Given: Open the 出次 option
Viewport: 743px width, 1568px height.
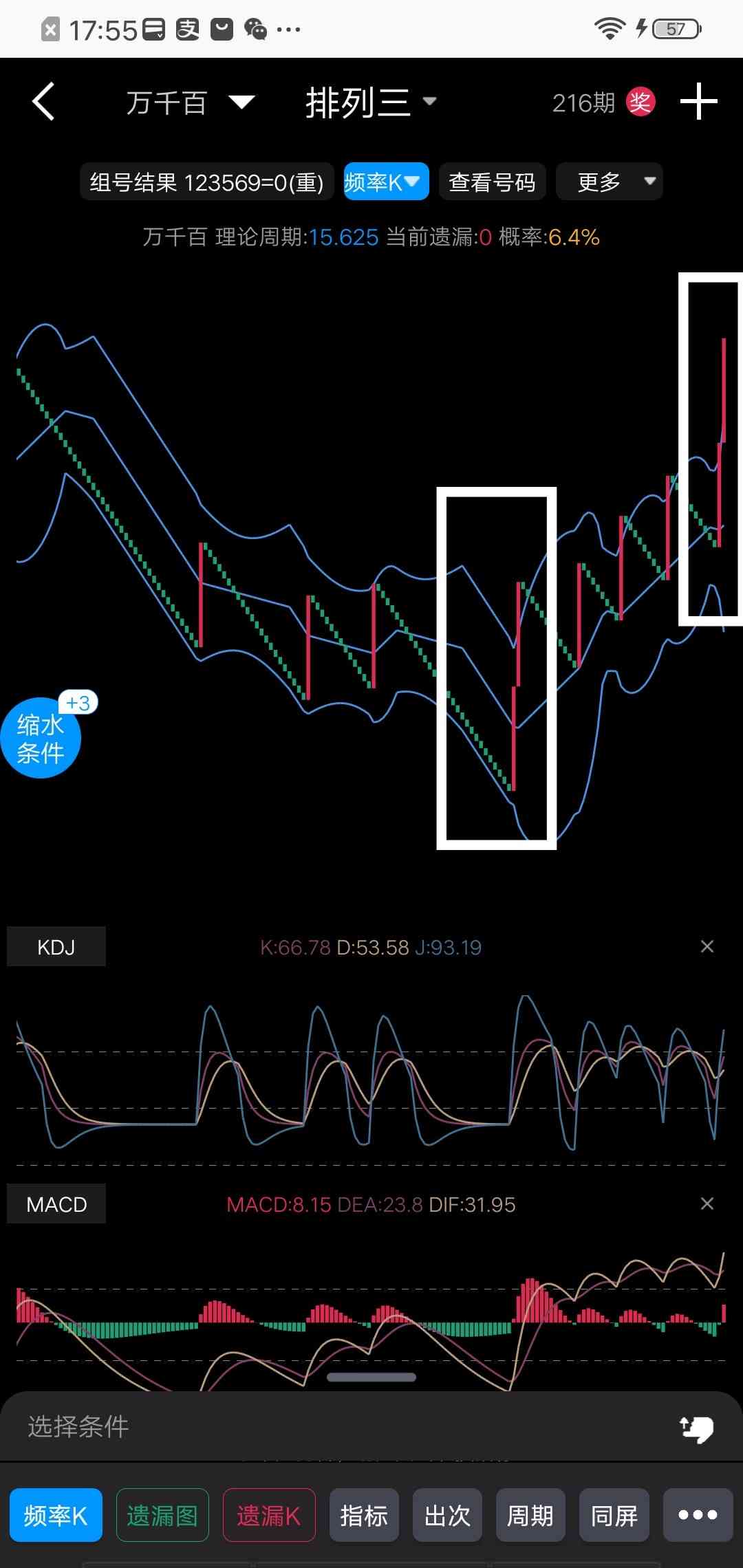Looking at the screenshot, I should point(447,1515).
